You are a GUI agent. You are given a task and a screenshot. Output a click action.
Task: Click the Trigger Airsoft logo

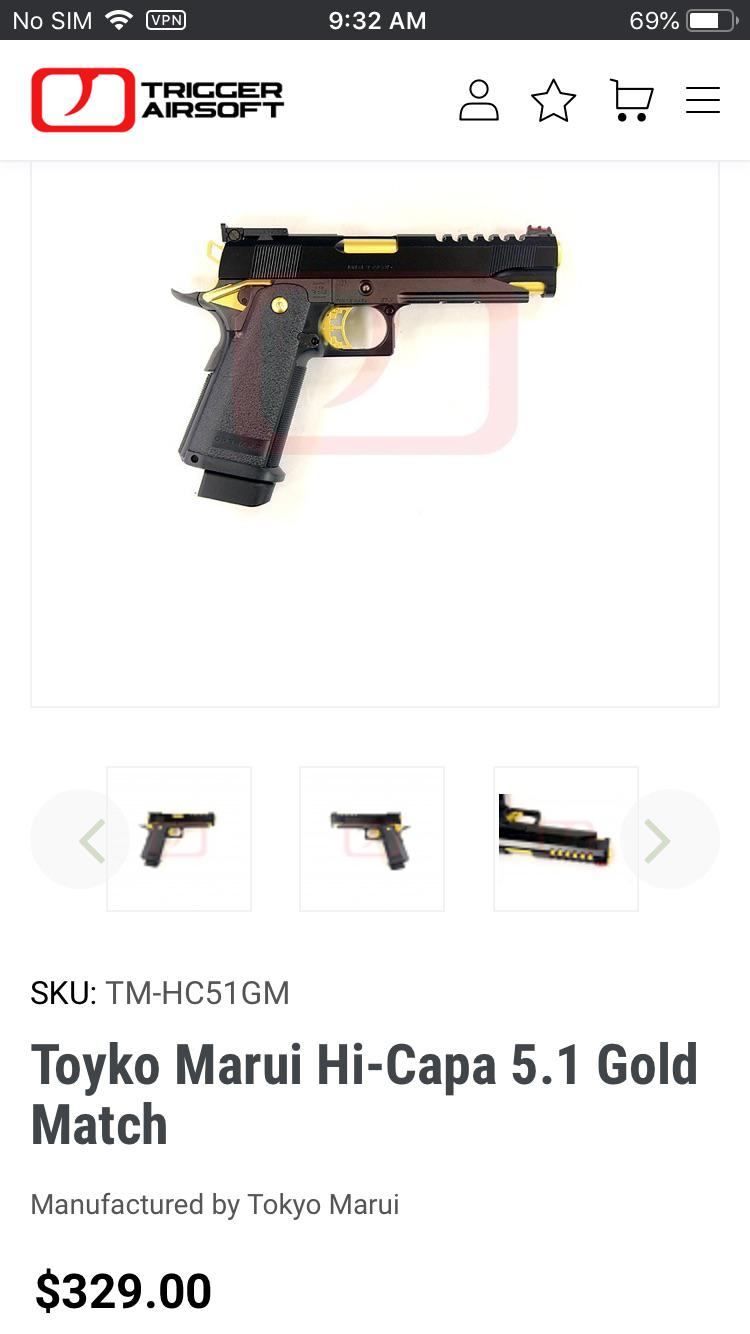click(x=157, y=100)
